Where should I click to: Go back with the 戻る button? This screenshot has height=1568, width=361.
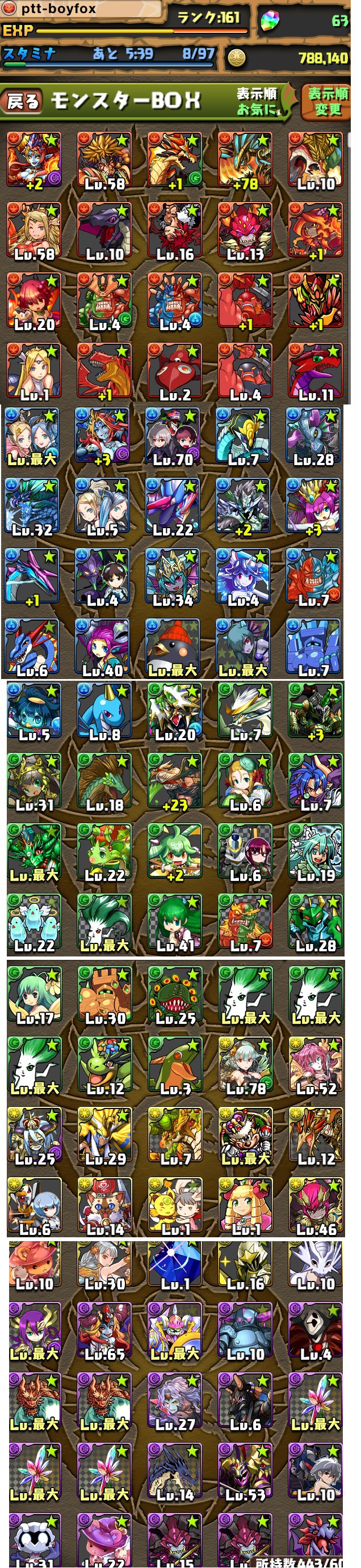click(23, 100)
